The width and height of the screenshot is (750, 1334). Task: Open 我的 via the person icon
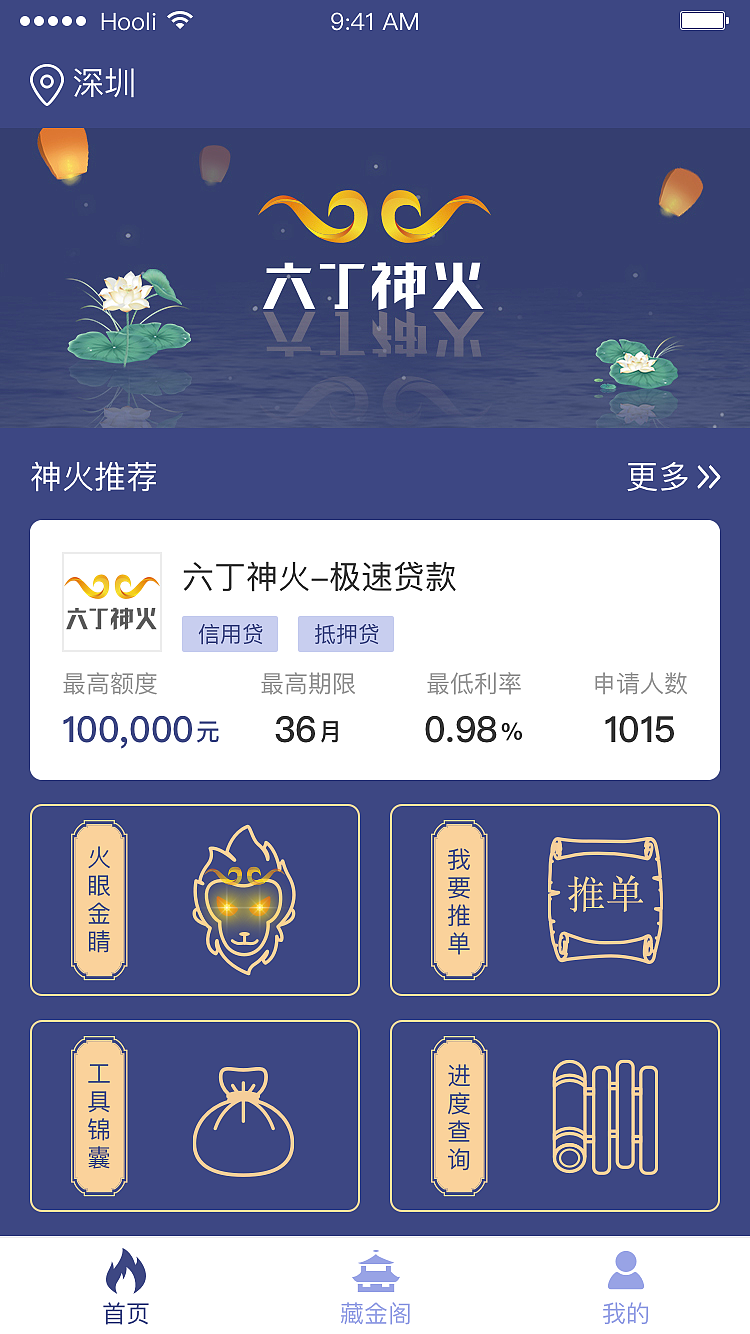tap(626, 1268)
